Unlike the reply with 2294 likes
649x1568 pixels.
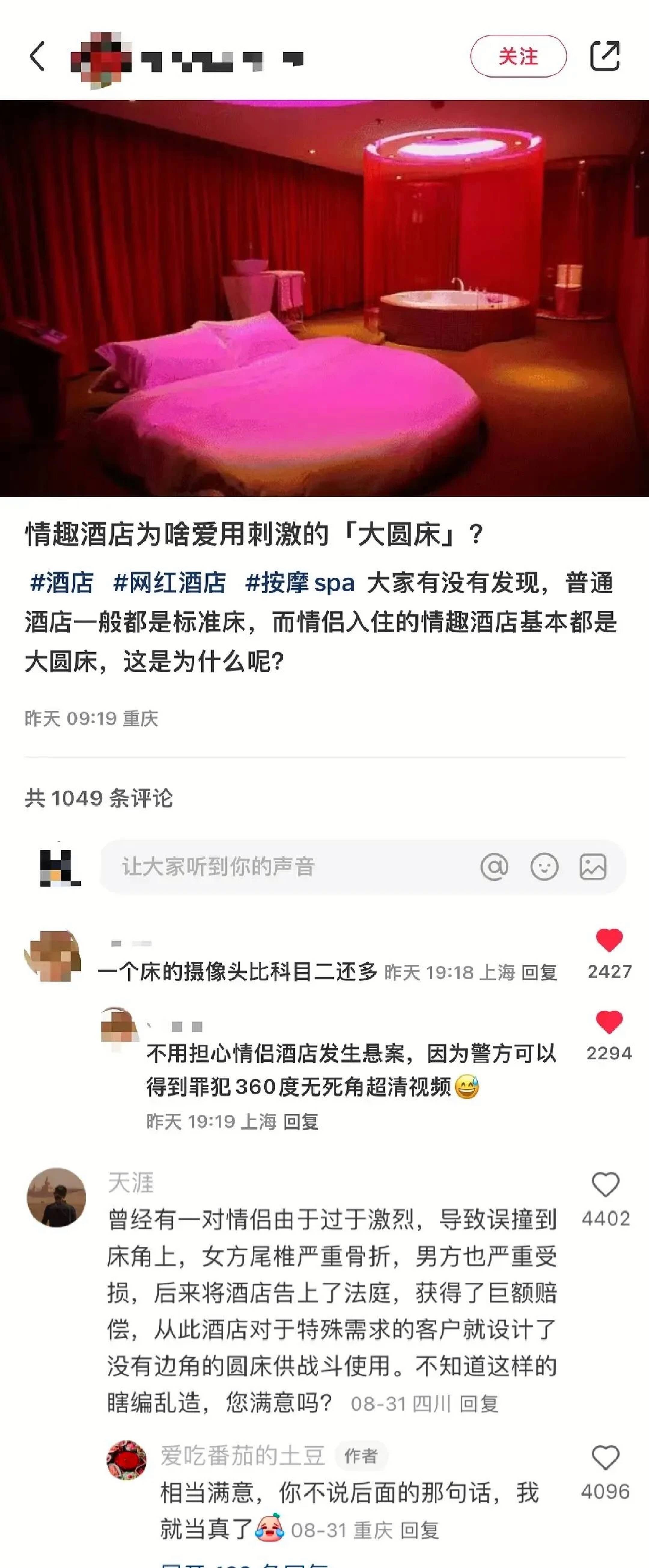coord(609,1023)
